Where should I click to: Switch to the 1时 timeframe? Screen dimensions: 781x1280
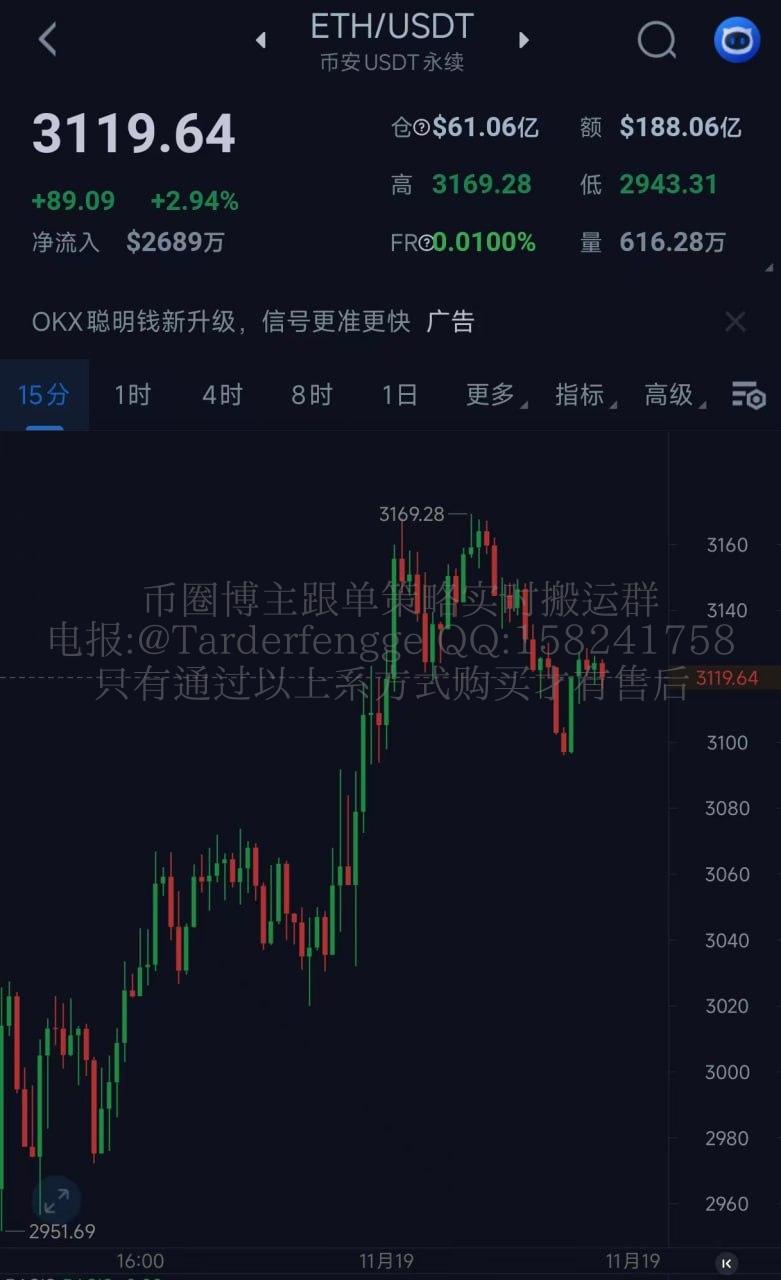132,395
